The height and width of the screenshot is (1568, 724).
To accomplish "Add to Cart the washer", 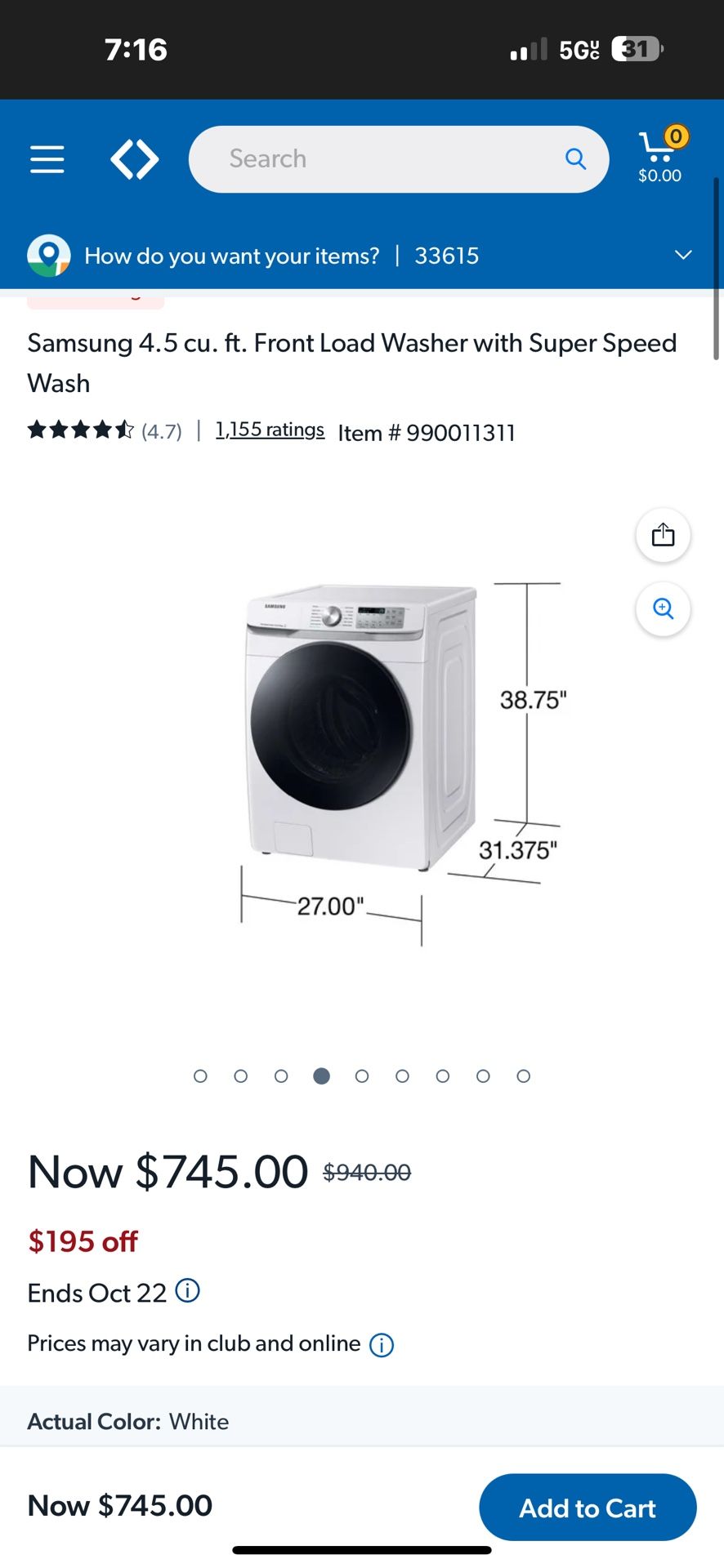I will [x=588, y=1508].
